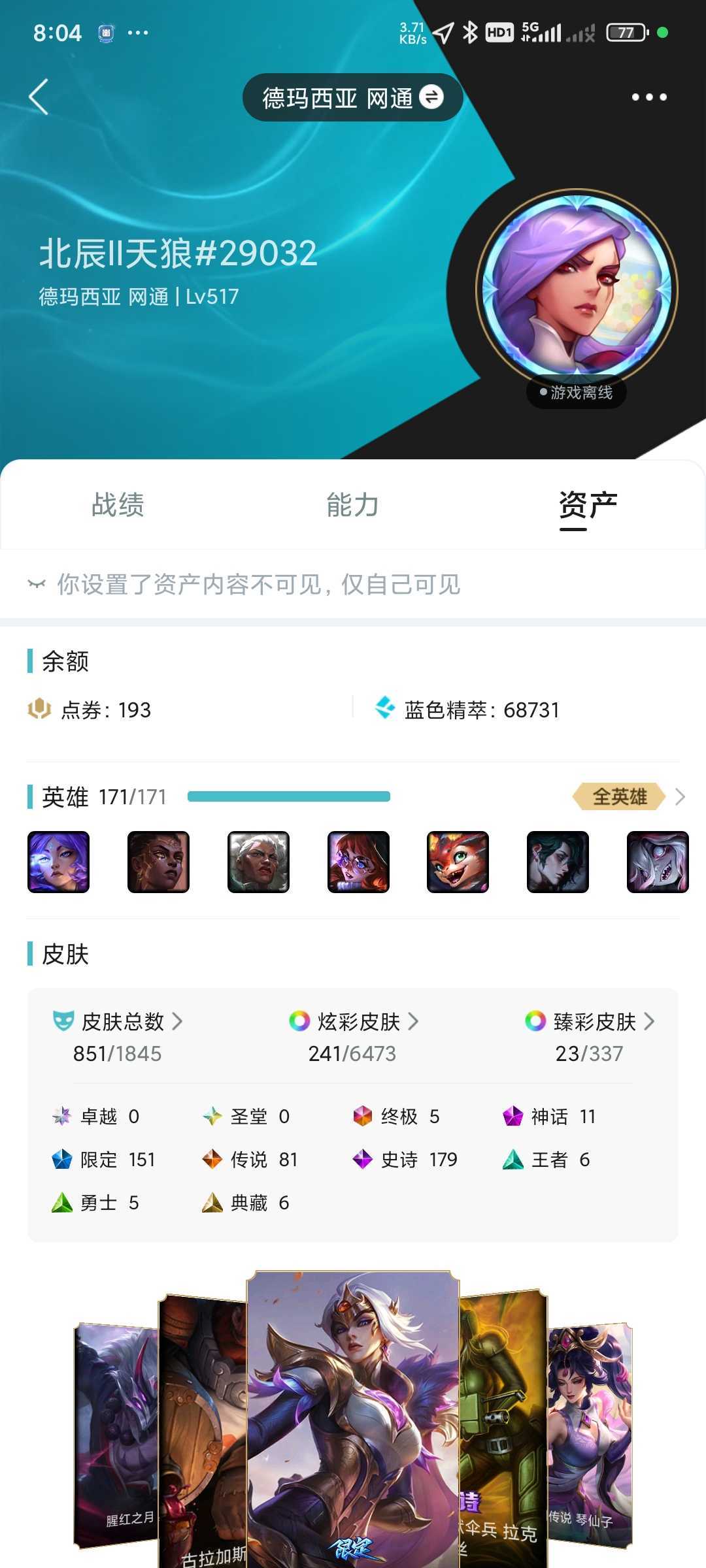View 臻彩皮肤 collection

[x=590, y=1021]
